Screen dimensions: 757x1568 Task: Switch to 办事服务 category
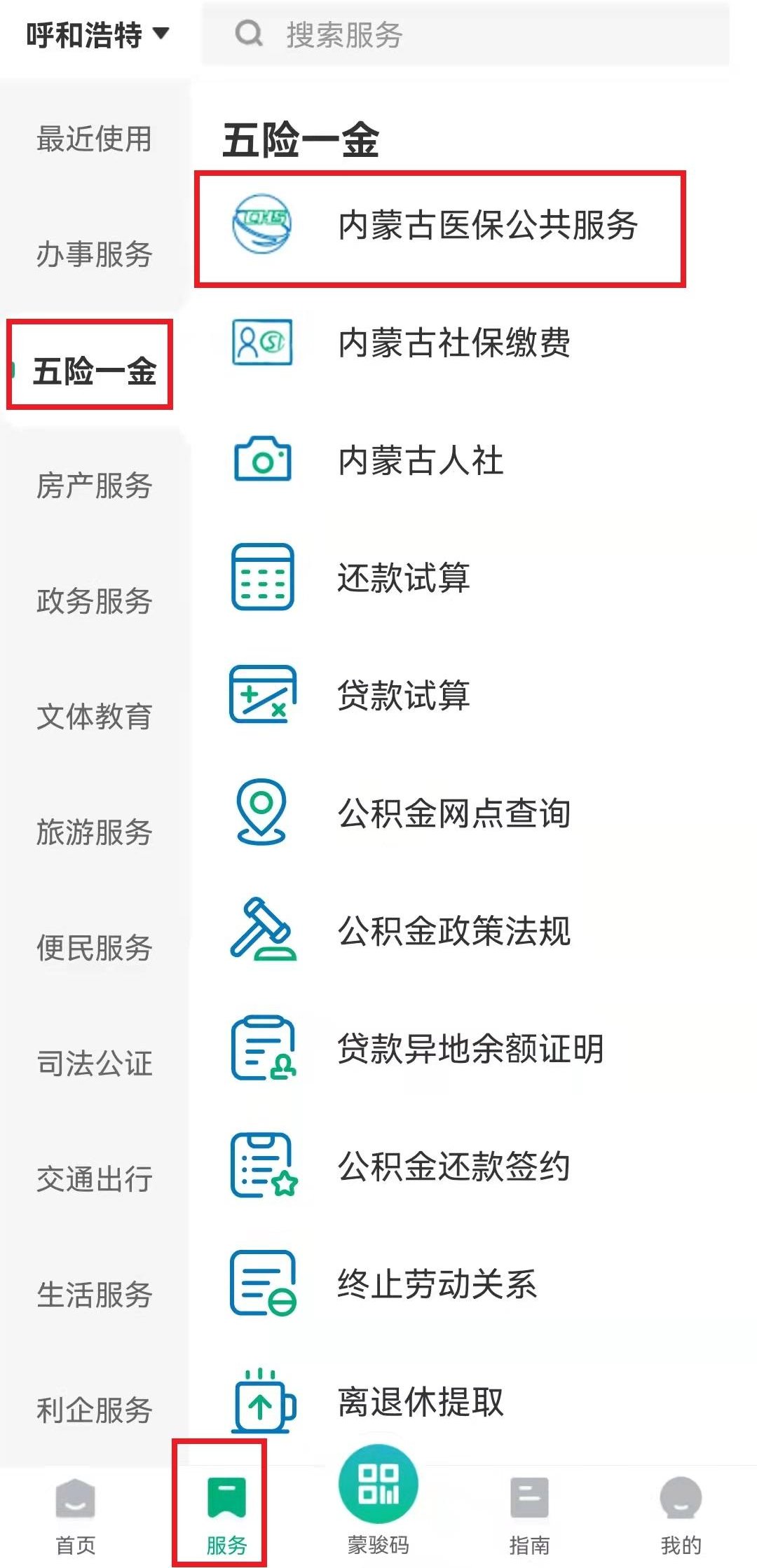(94, 254)
